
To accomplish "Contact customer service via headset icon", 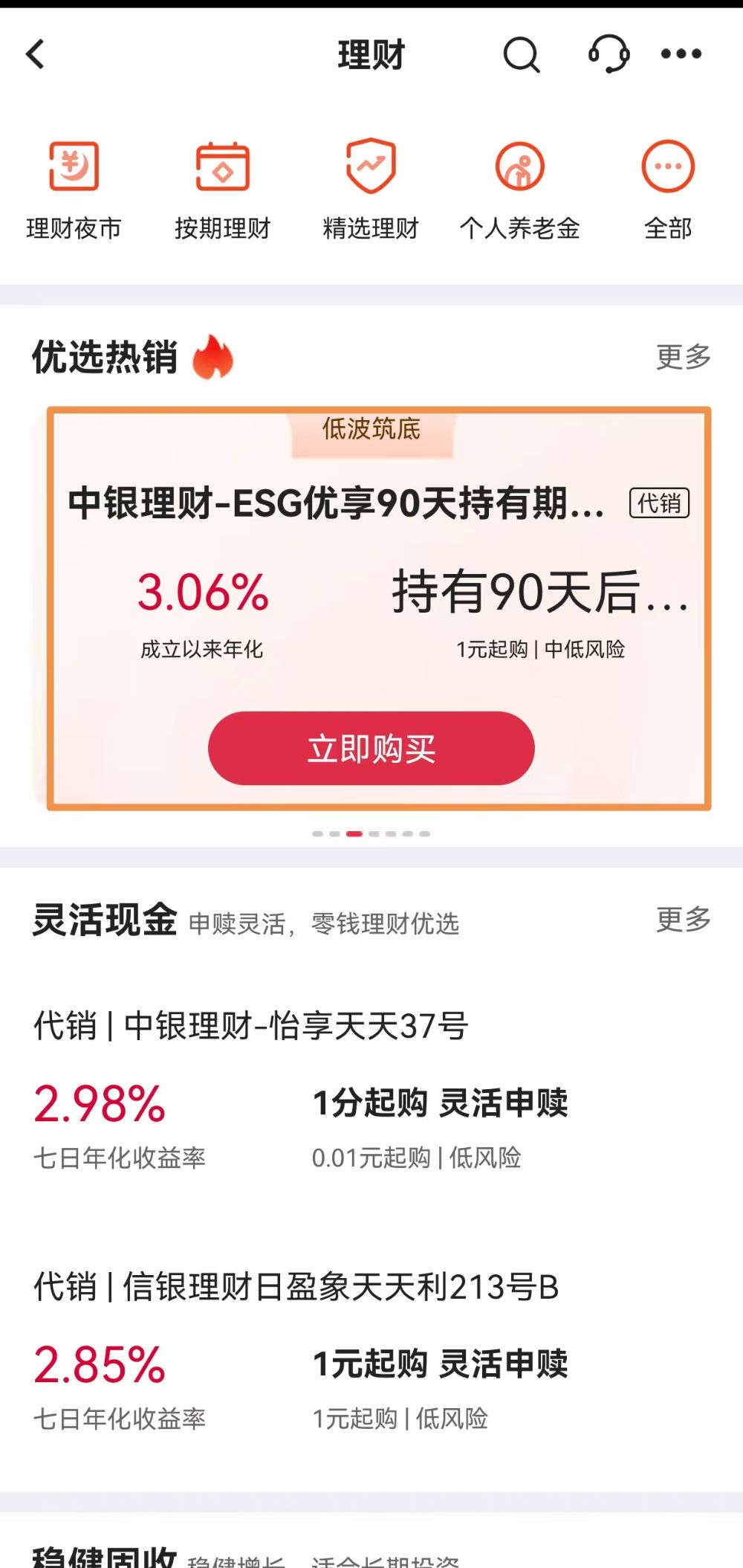I will (x=609, y=54).
